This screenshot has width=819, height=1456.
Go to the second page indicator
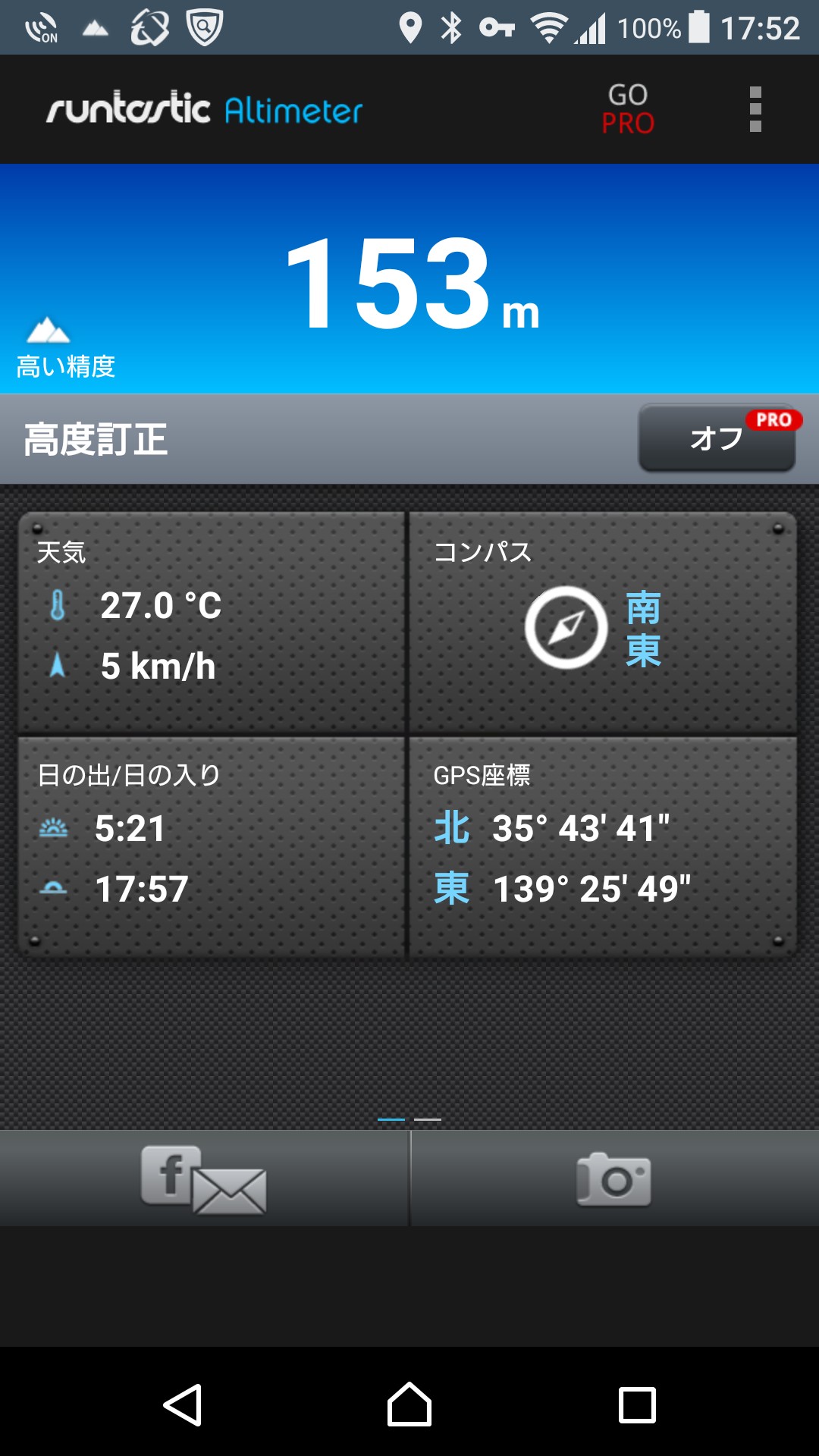[428, 1119]
